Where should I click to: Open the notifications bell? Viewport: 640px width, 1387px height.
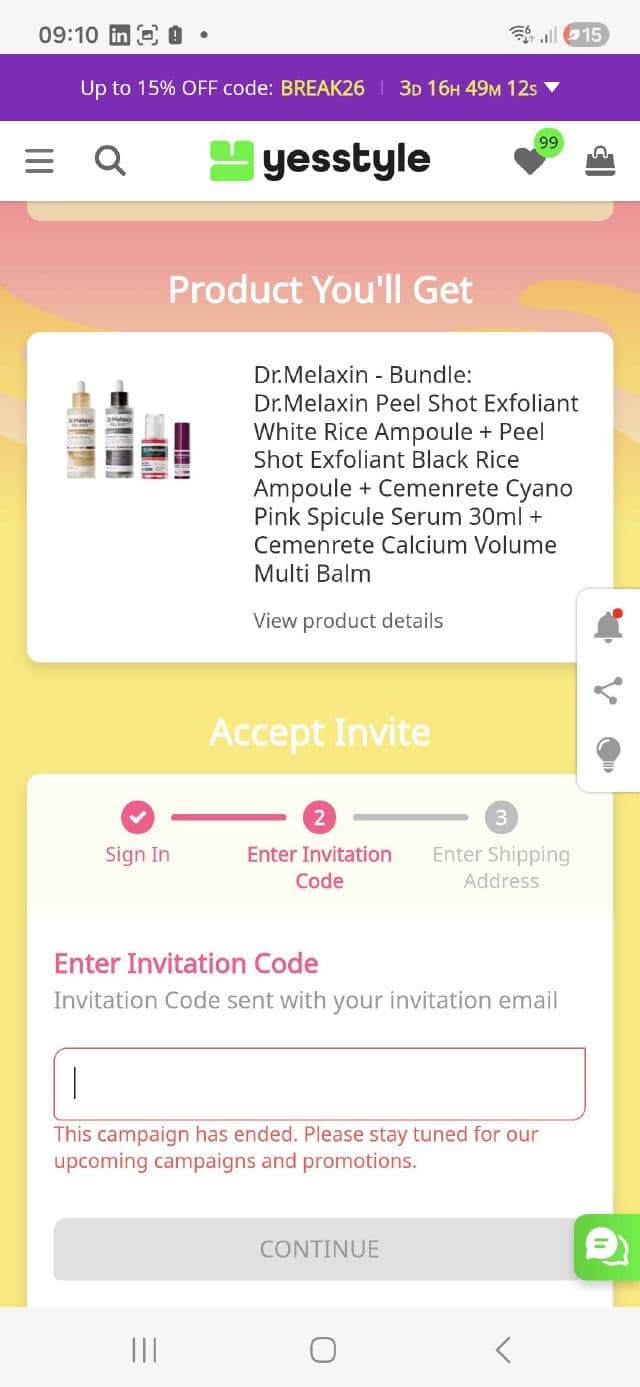[x=608, y=627]
